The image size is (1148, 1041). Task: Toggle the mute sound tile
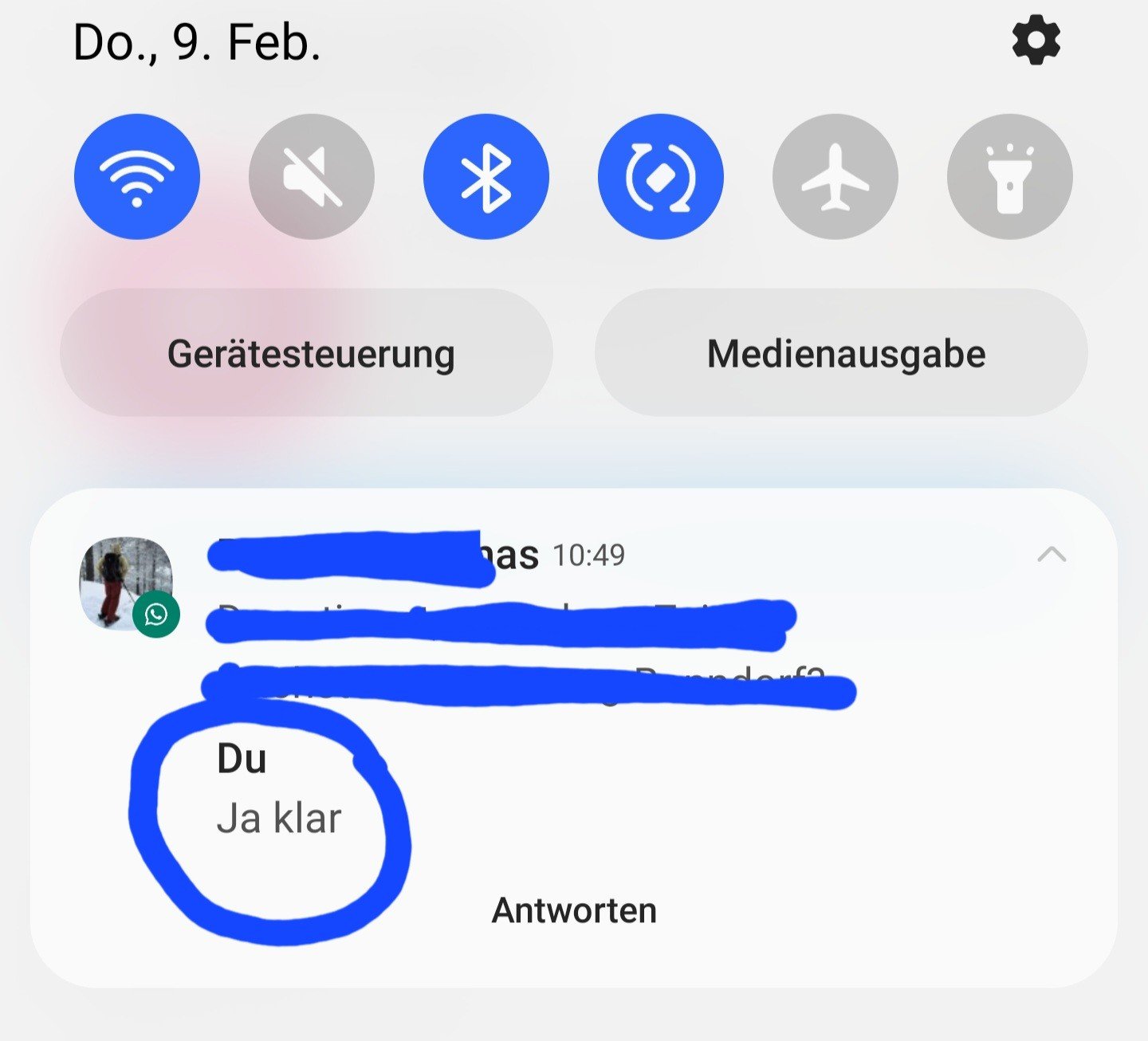[x=312, y=177]
